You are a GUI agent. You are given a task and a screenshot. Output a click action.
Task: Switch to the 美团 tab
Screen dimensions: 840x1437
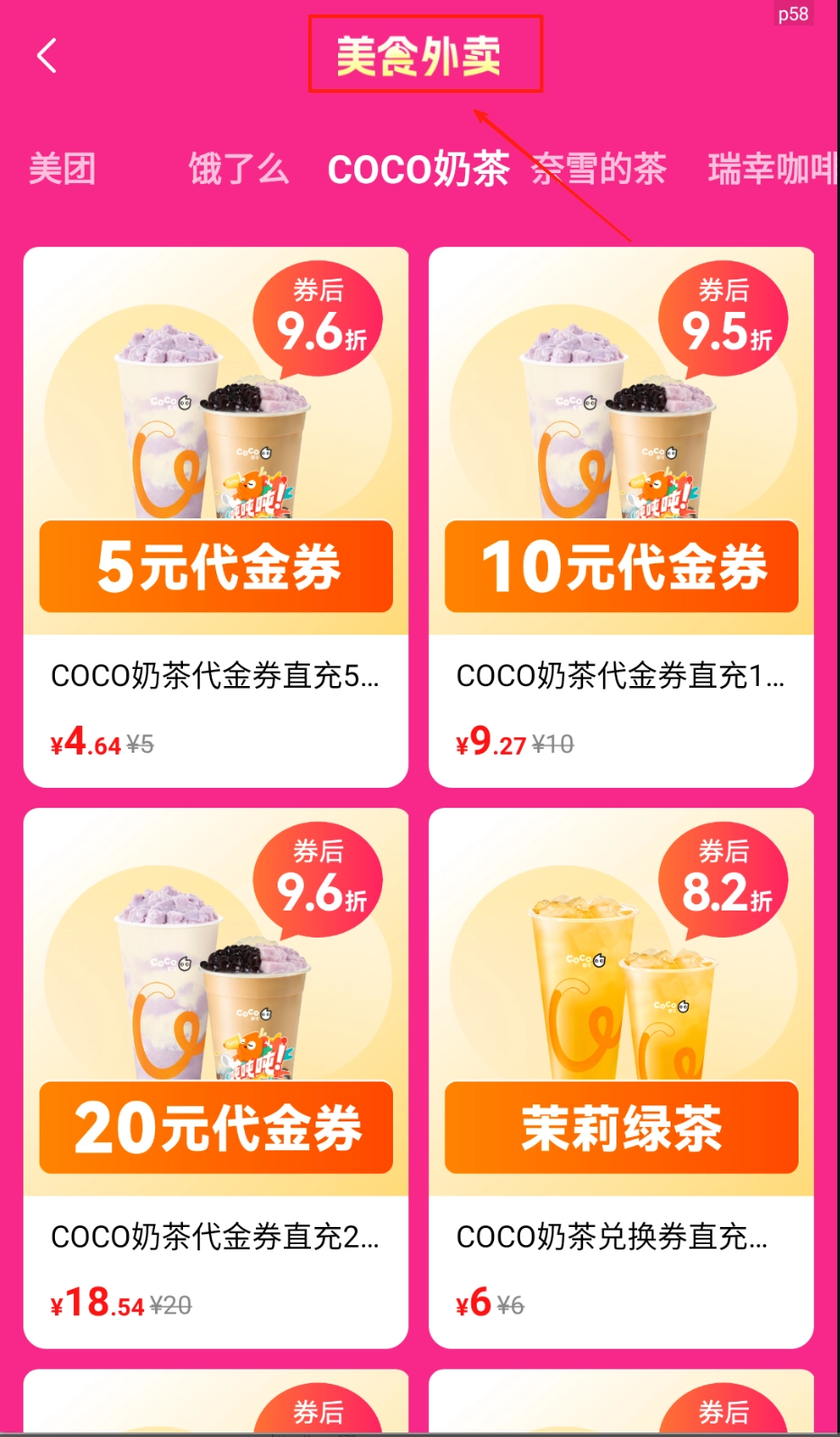62,169
